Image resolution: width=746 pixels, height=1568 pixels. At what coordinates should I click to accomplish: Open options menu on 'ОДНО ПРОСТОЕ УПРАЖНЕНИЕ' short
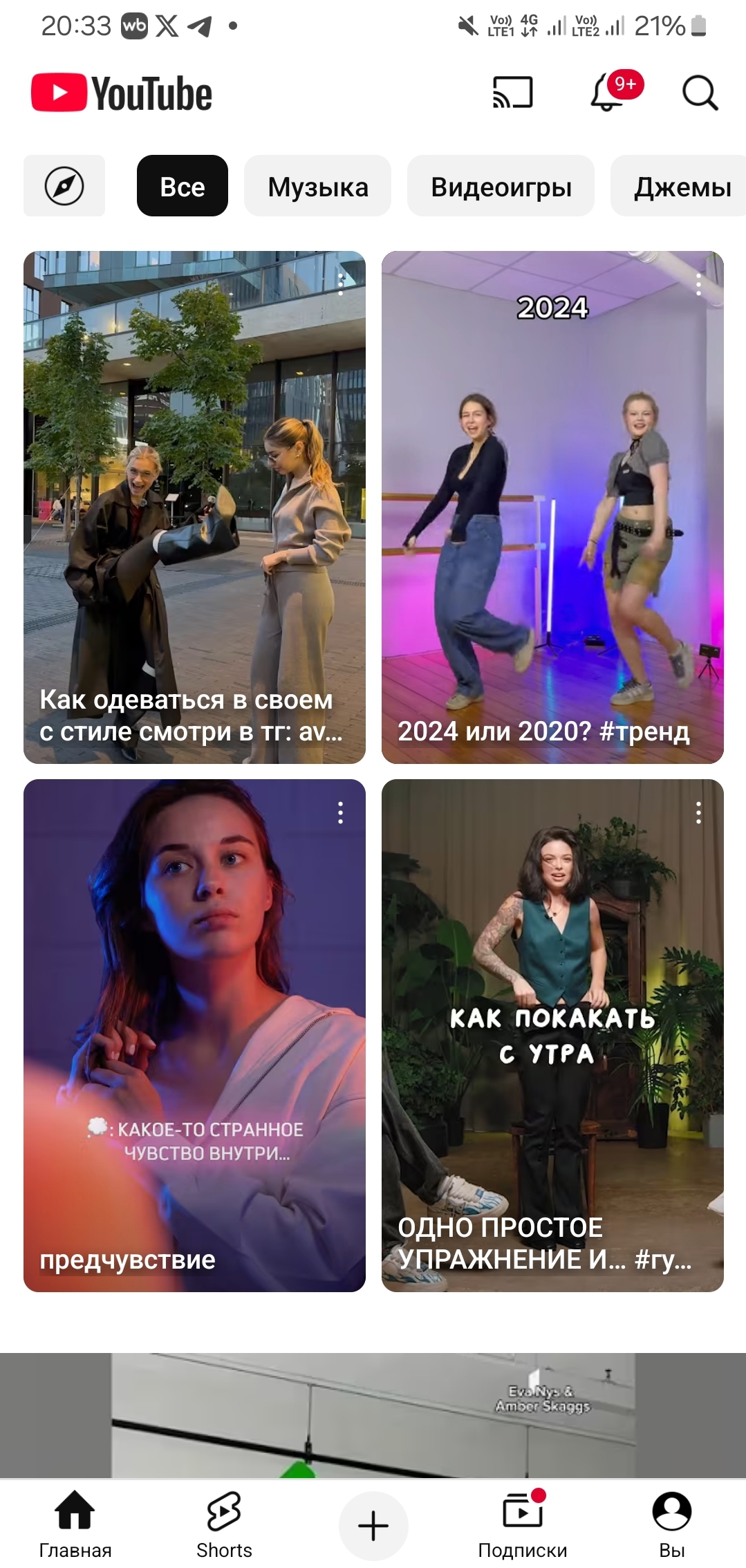click(x=698, y=812)
